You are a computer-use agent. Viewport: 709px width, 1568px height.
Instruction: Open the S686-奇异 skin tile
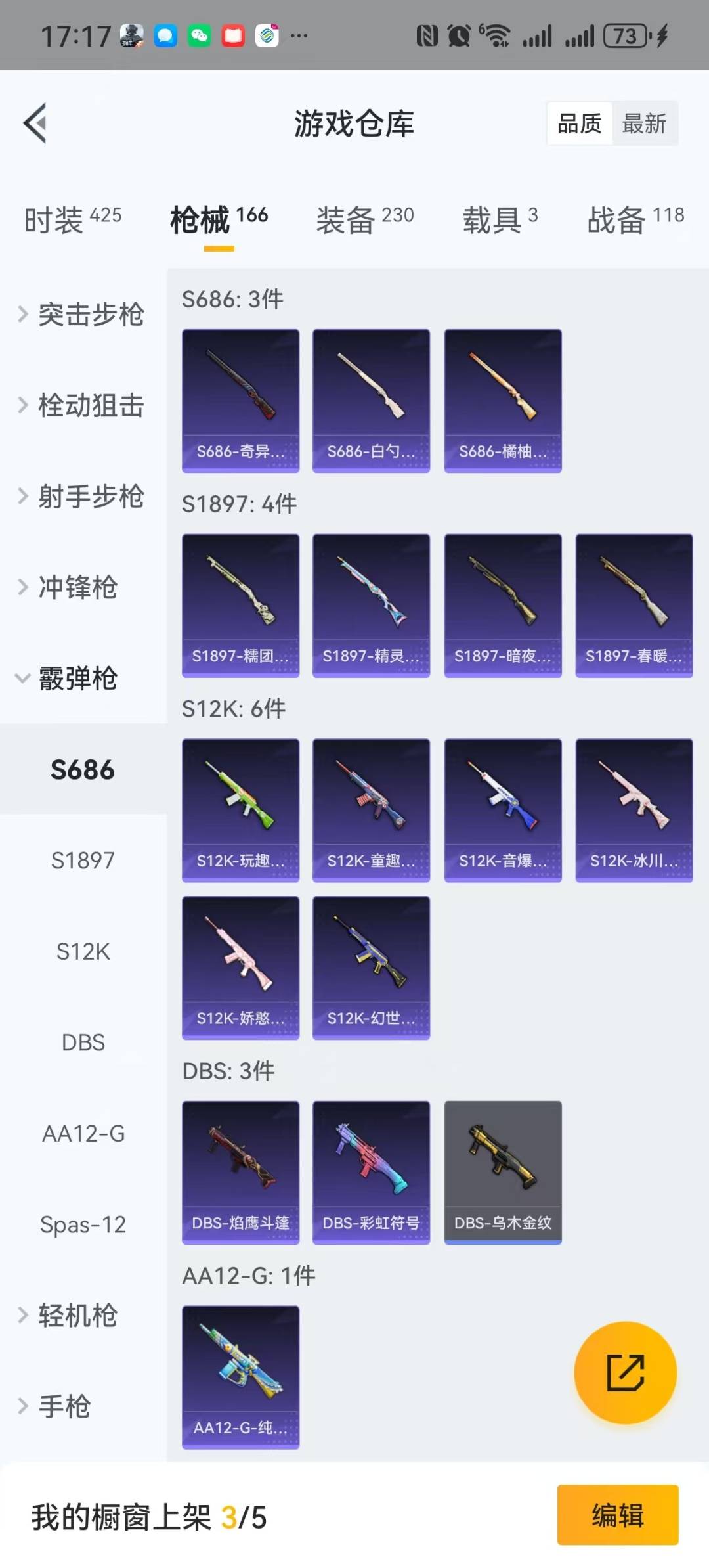pos(240,401)
